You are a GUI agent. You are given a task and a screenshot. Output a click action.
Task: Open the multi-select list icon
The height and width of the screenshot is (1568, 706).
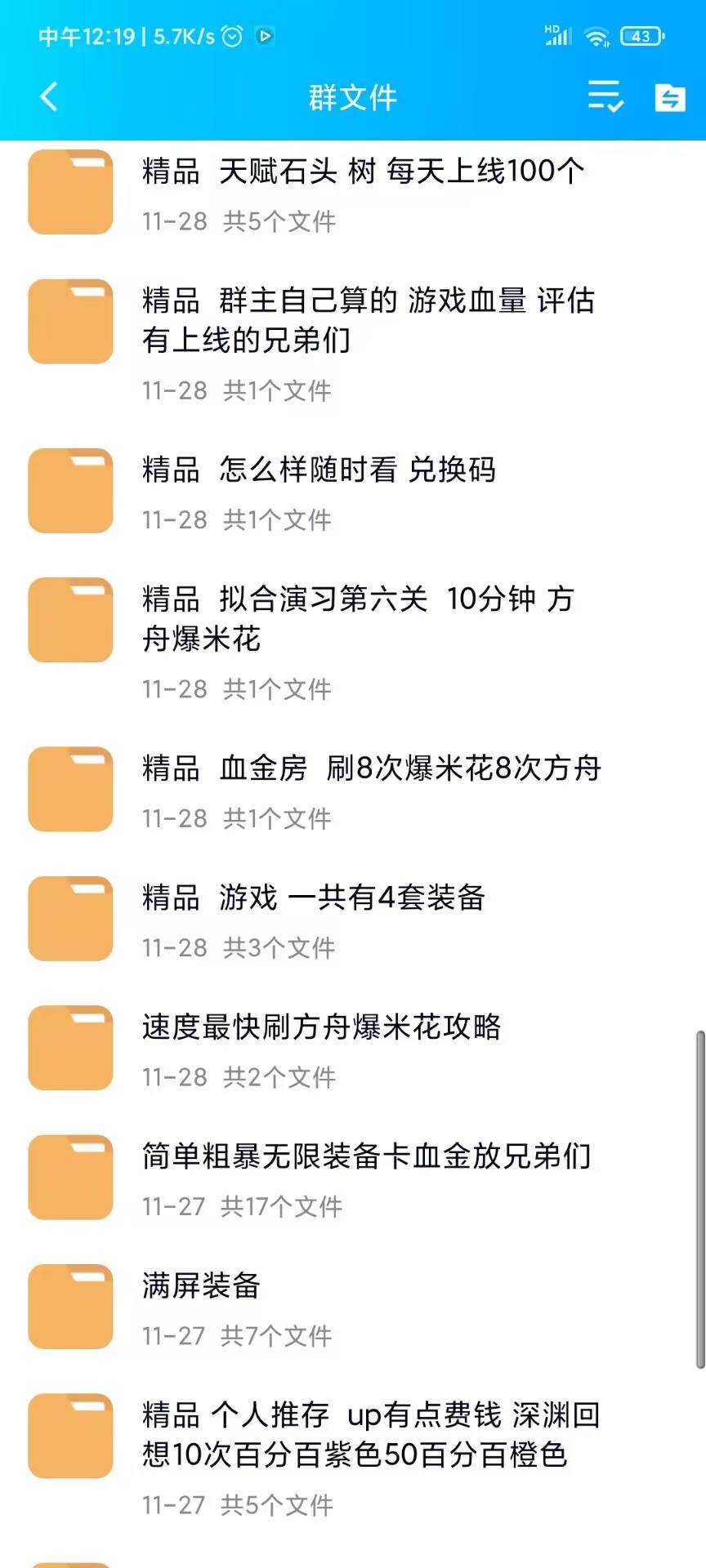coord(605,97)
